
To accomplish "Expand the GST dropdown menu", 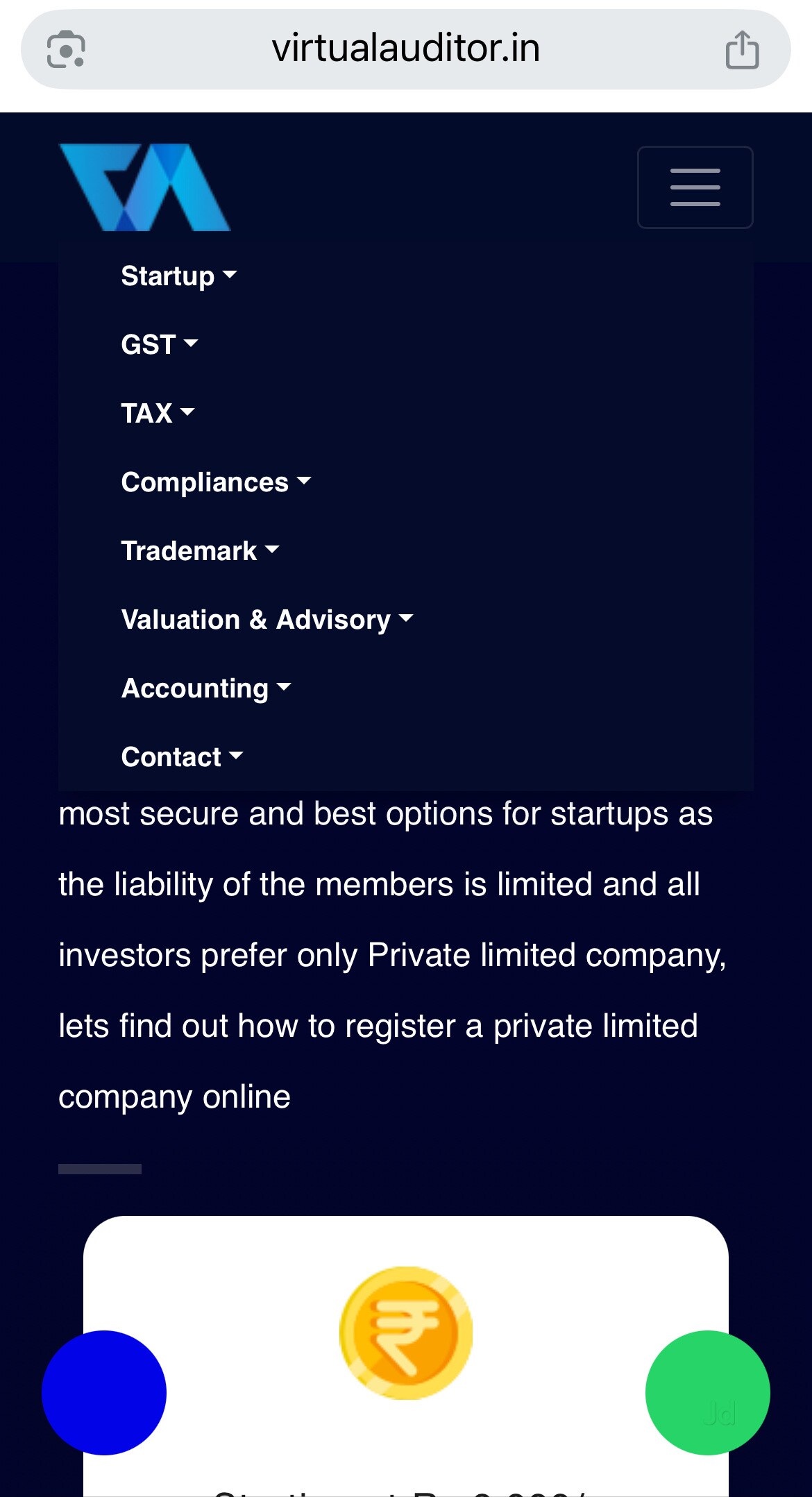I will click(159, 345).
